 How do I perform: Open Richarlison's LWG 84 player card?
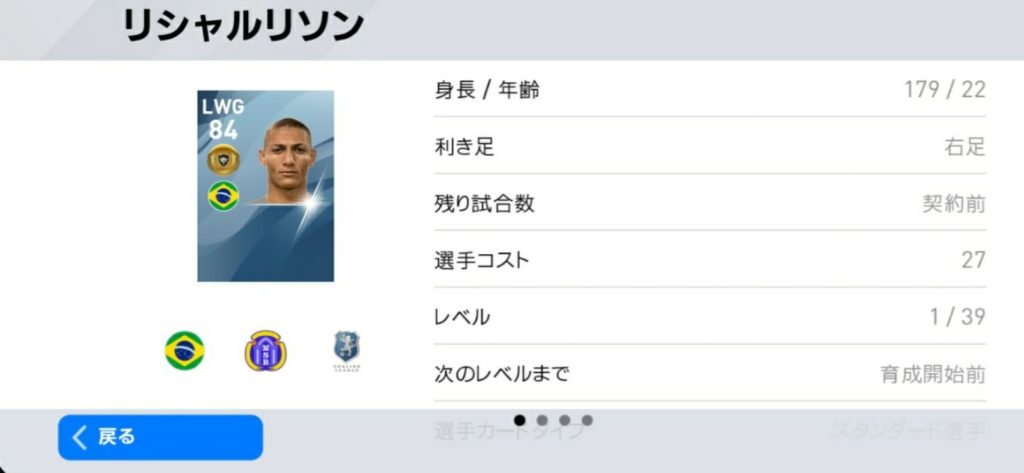pos(265,186)
